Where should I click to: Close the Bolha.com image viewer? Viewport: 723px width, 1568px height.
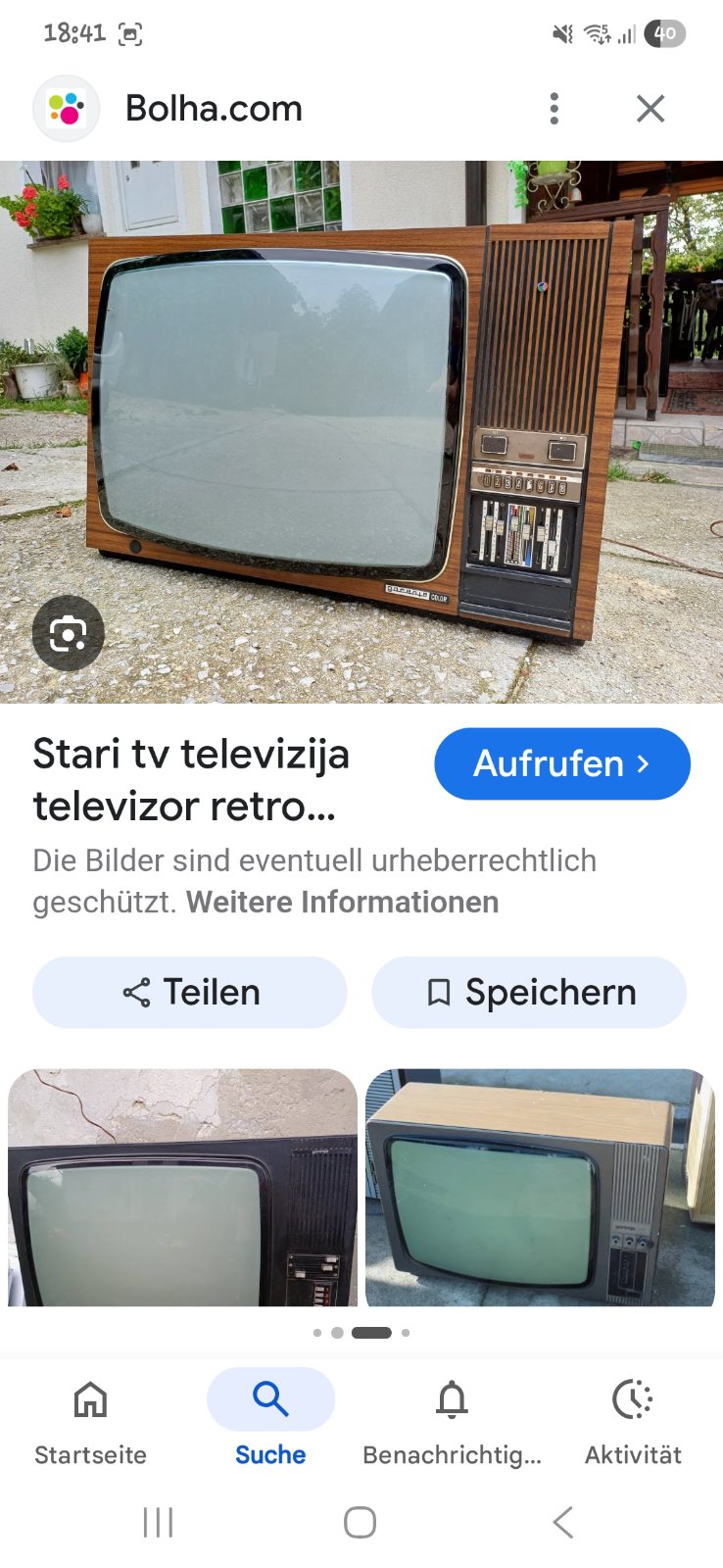(x=651, y=109)
